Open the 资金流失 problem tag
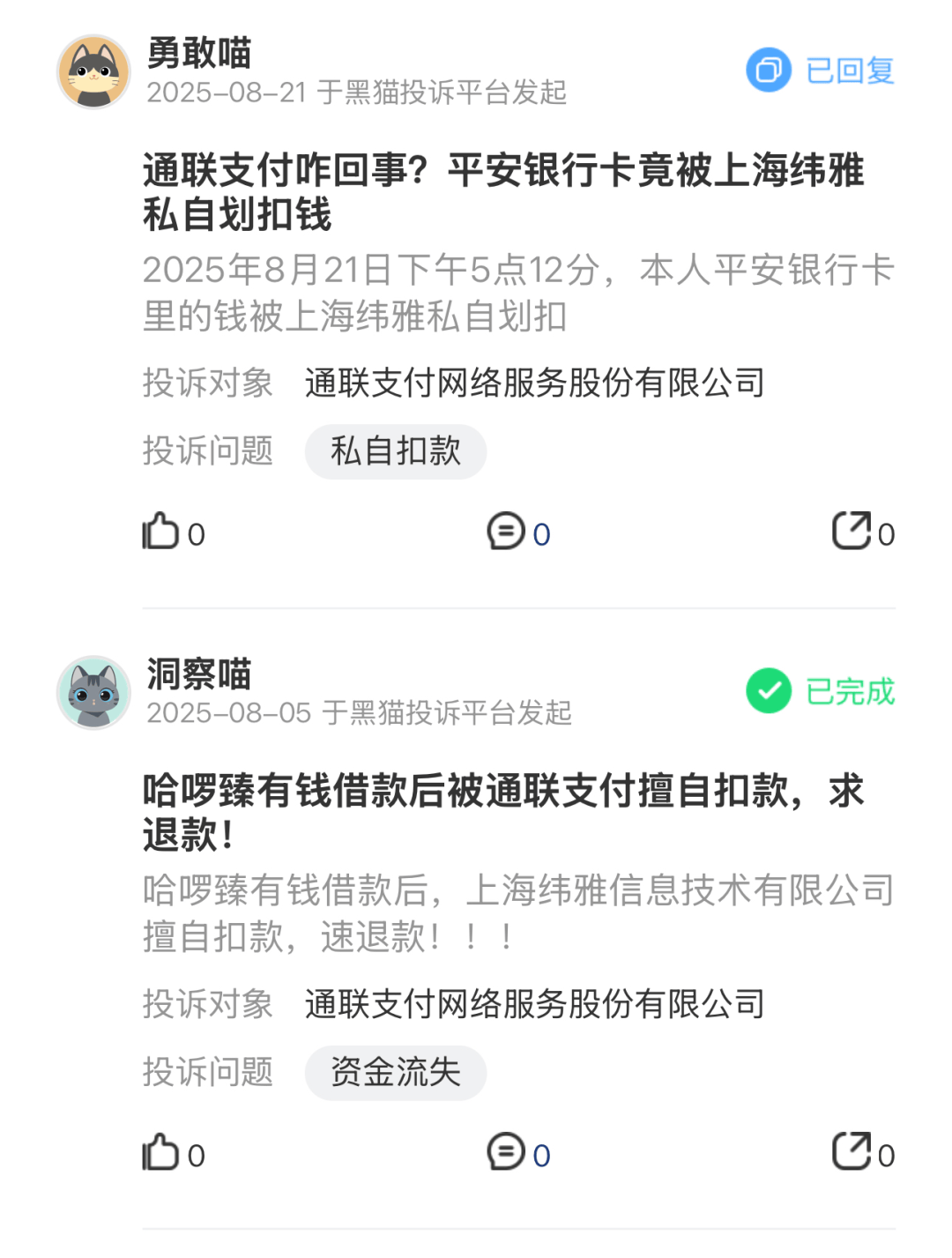952x1258 pixels. coord(394,1072)
